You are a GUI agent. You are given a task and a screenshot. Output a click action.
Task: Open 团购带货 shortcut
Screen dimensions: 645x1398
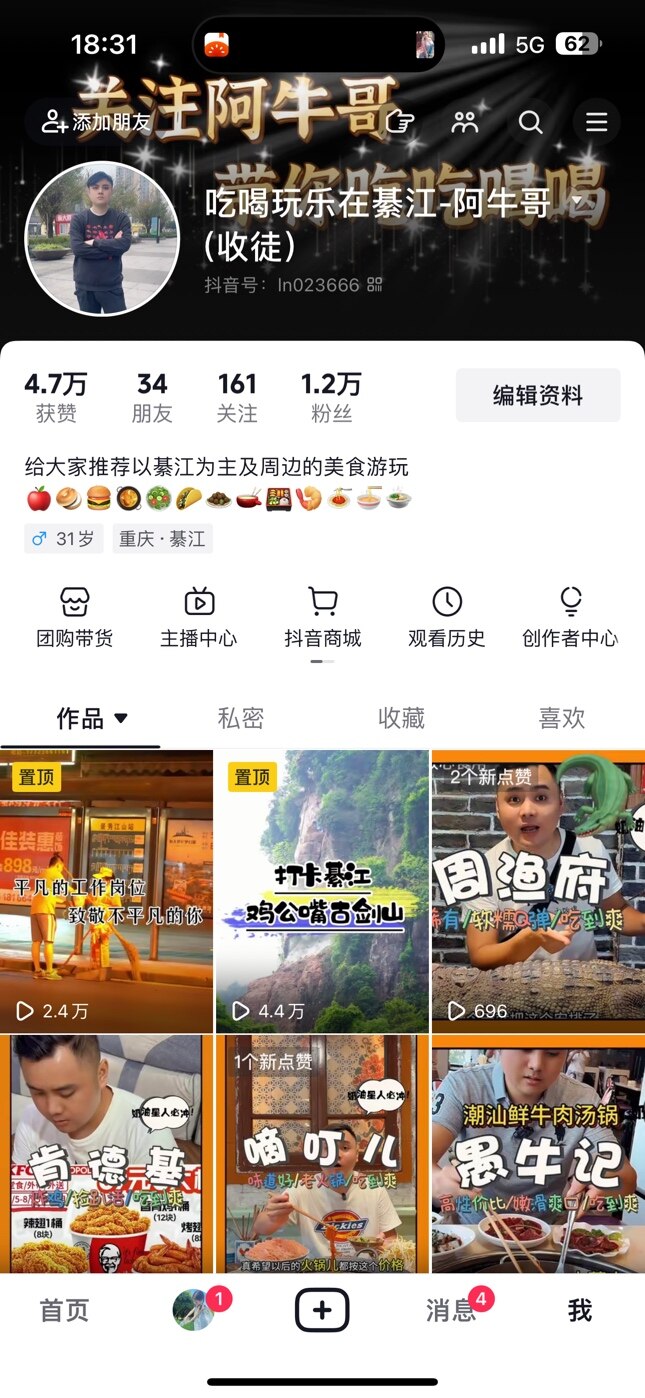tap(75, 617)
